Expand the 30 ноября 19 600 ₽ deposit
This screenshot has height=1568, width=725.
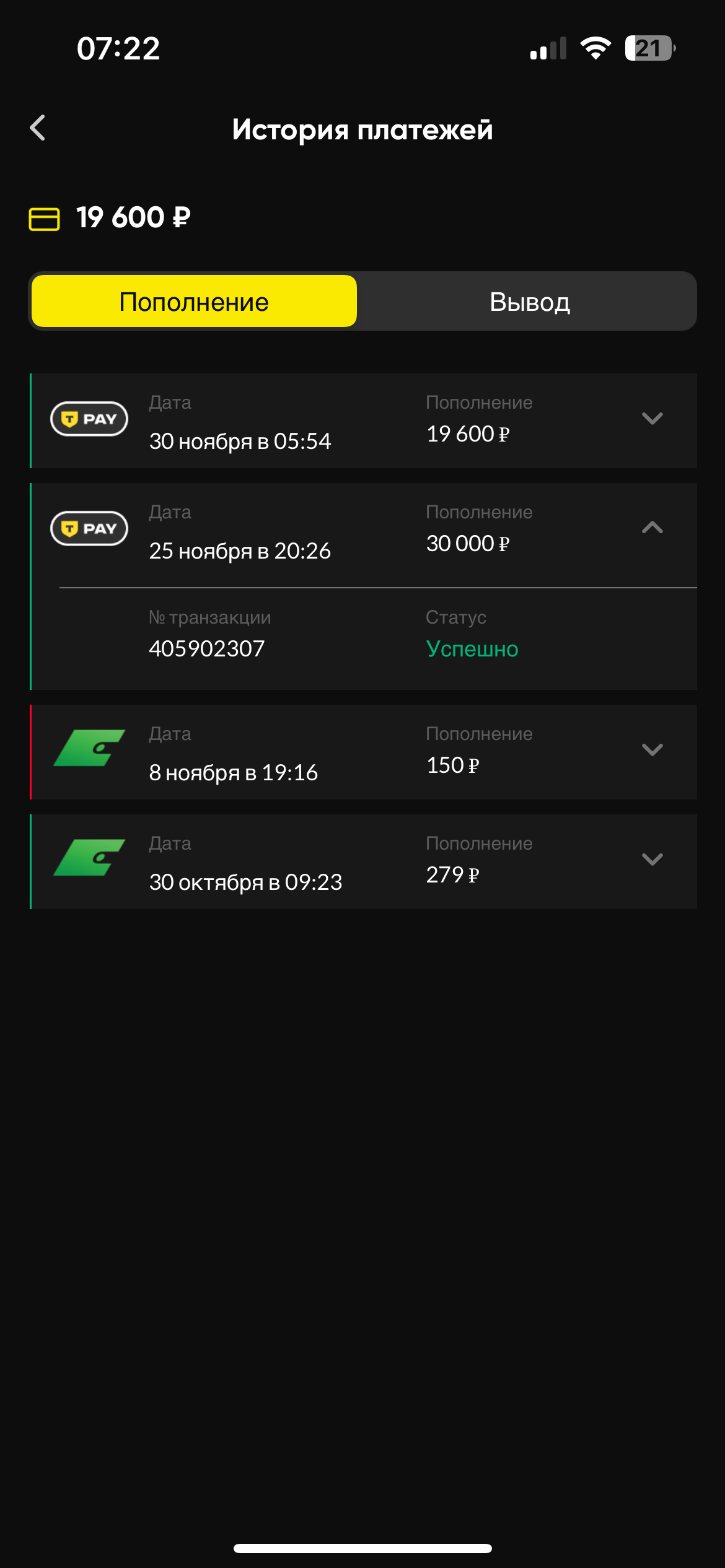pyautogui.click(x=652, y=419)
